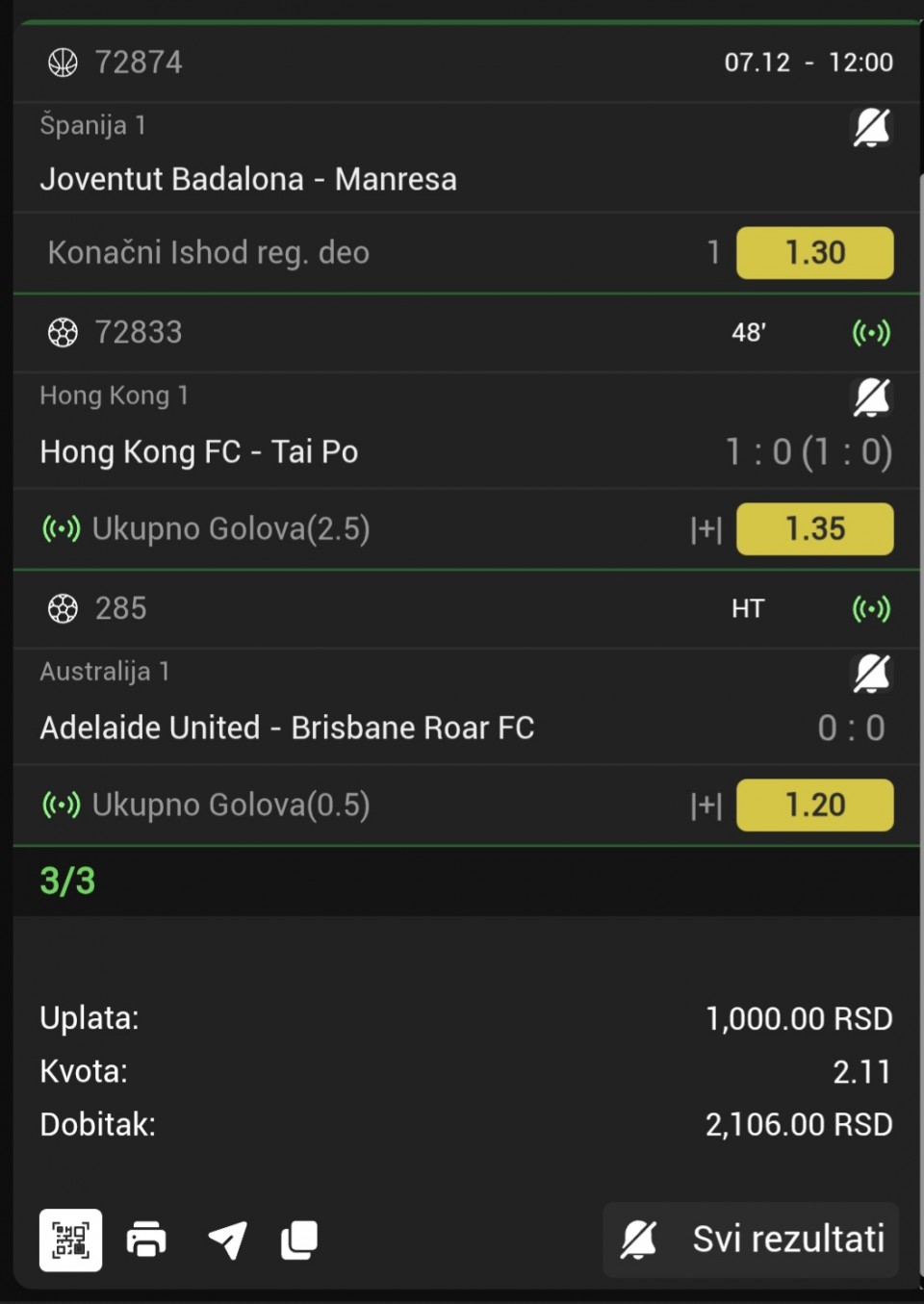Toggle notifications bell for Adelaide United - Brisbane Roar FC
Viewport: 924px width, 1304px height.
(x=871, y=673)
